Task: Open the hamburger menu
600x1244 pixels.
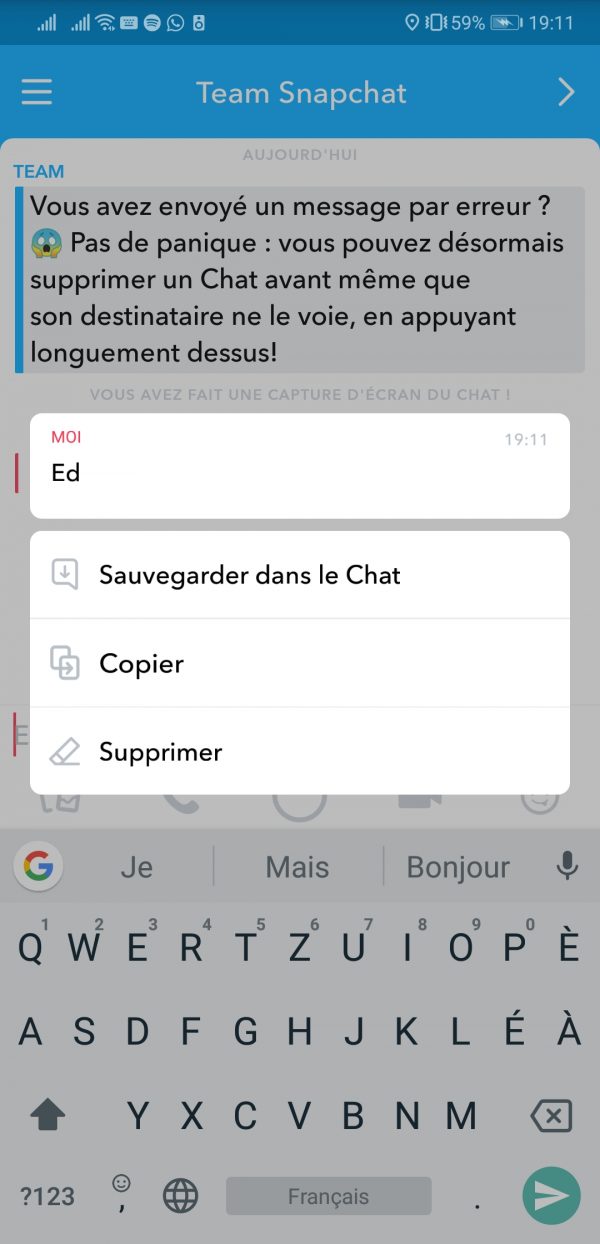Action: tap(37, 93)
